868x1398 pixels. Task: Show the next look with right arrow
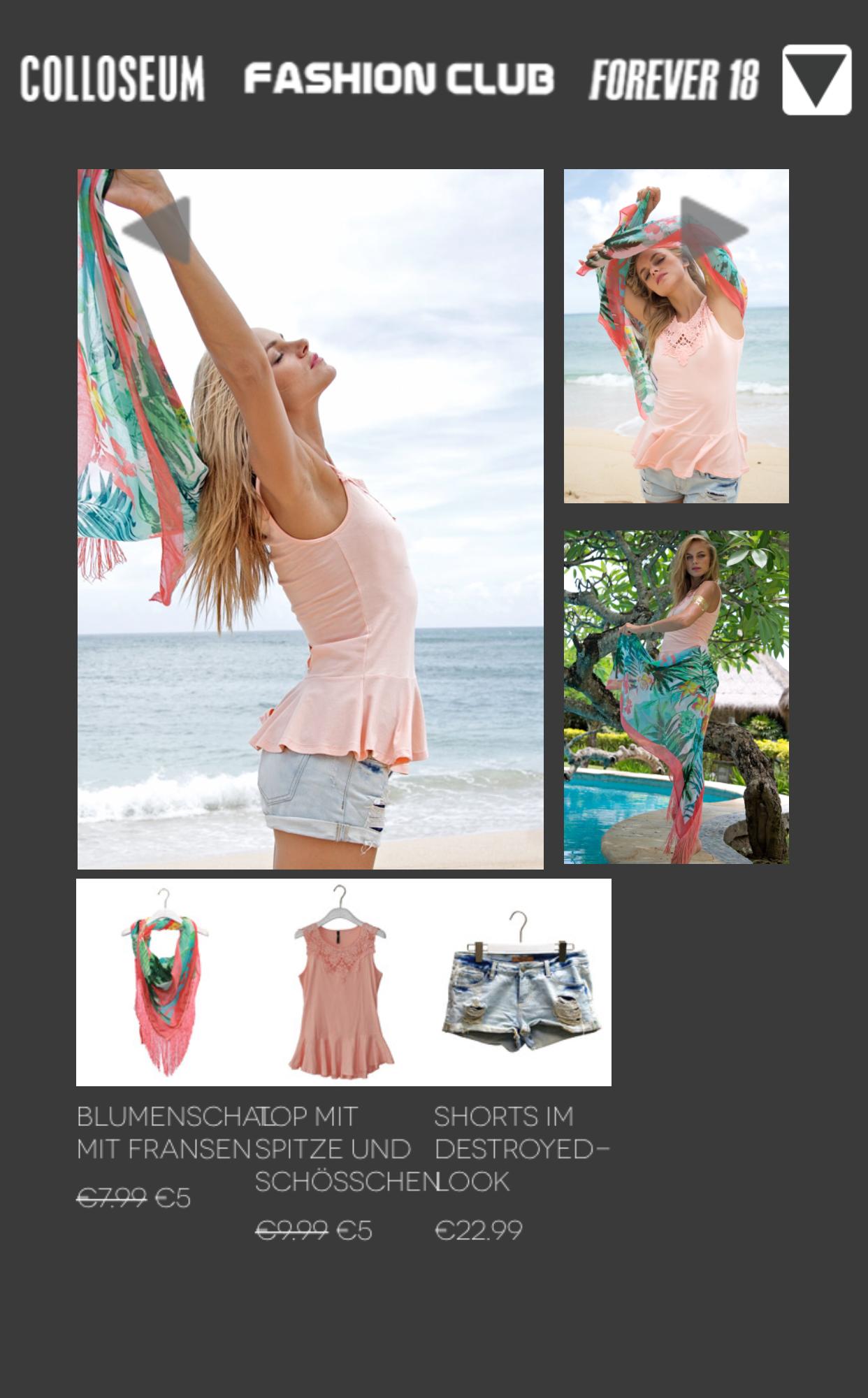[x=714, y=229]
